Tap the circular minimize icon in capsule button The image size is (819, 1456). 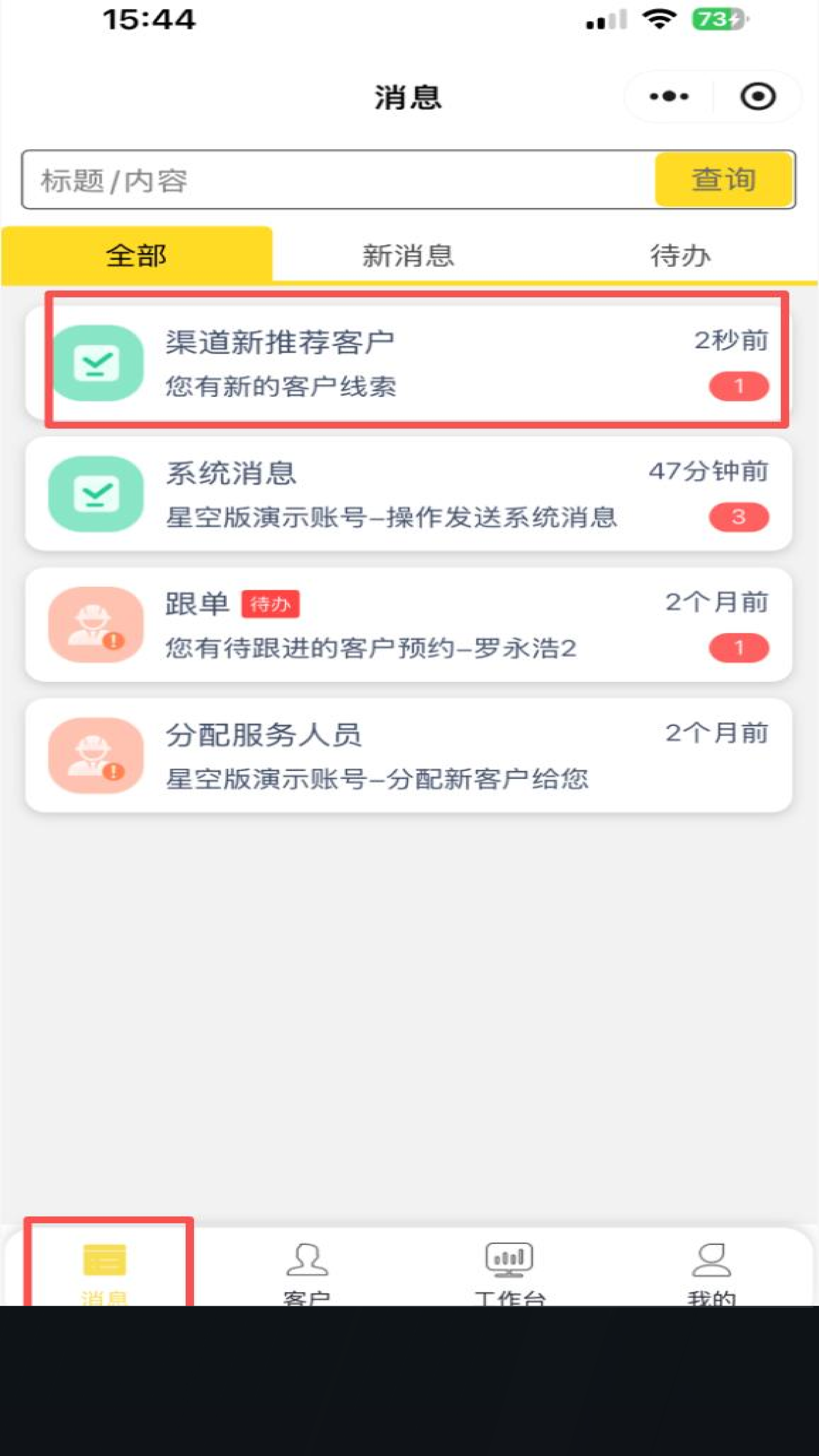click(758, 96)
